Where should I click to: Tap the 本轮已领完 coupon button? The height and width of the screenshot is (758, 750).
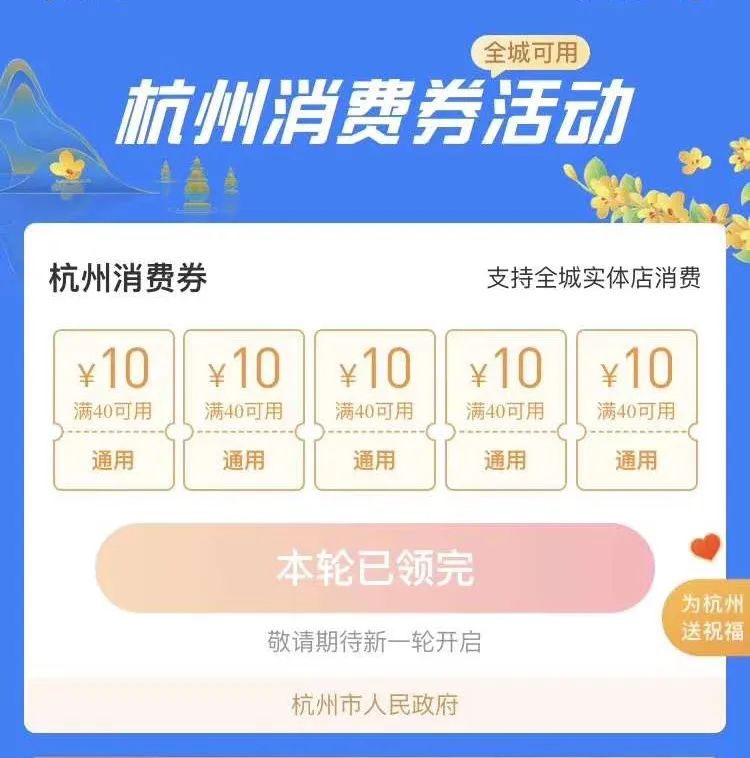coord(374,568)
